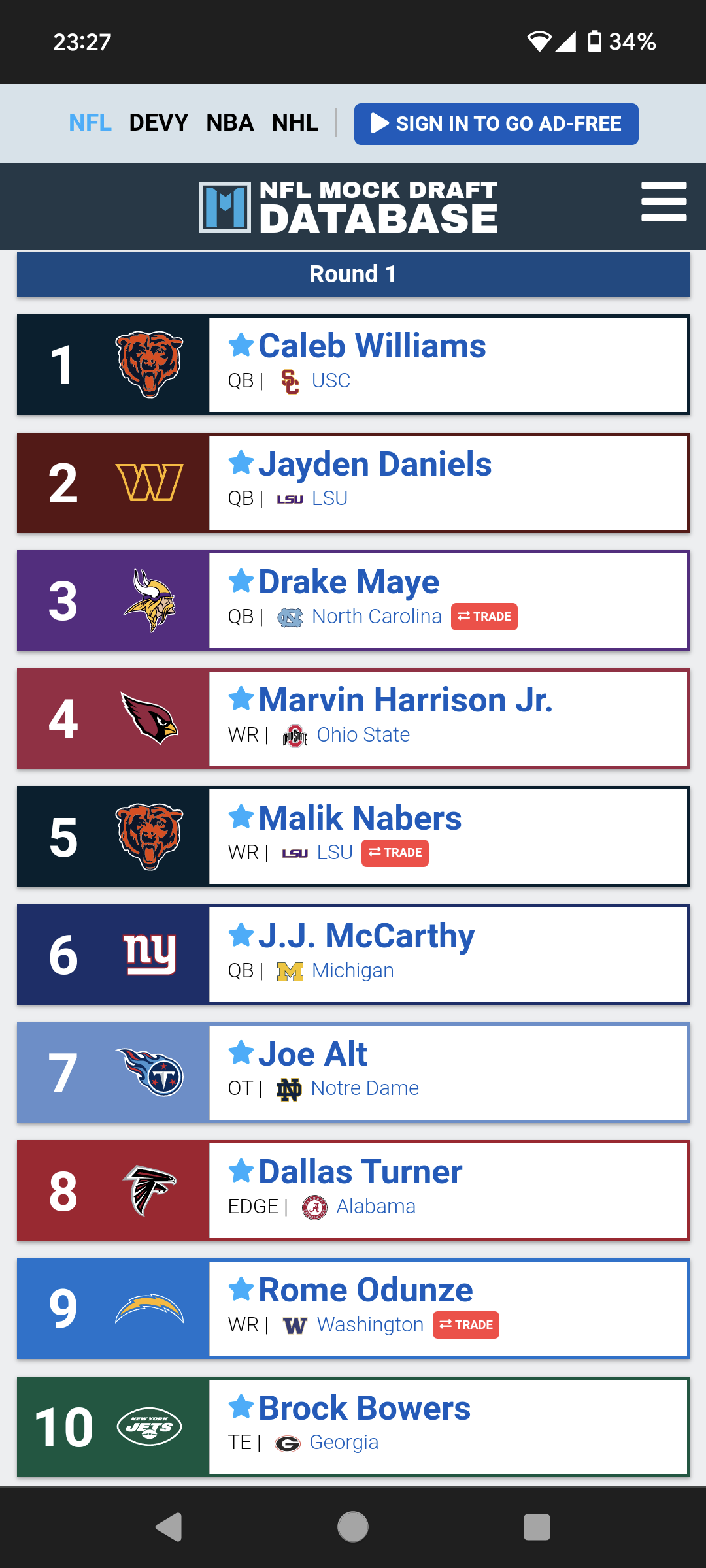Switch to the DEVY section
706x1568 pixels.
pyautogui.click(x=158, y=123)
